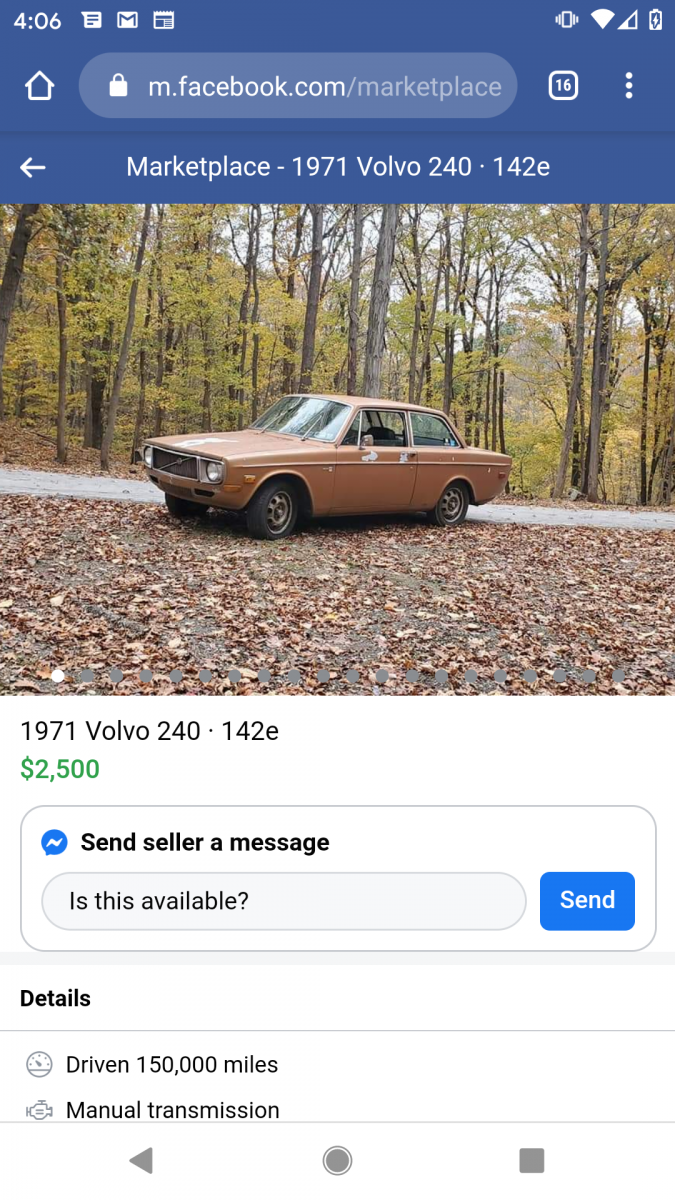Edit the "Is this available?" message field
Viewport: 675px width, 1200px height.
(x=283, y=901)
